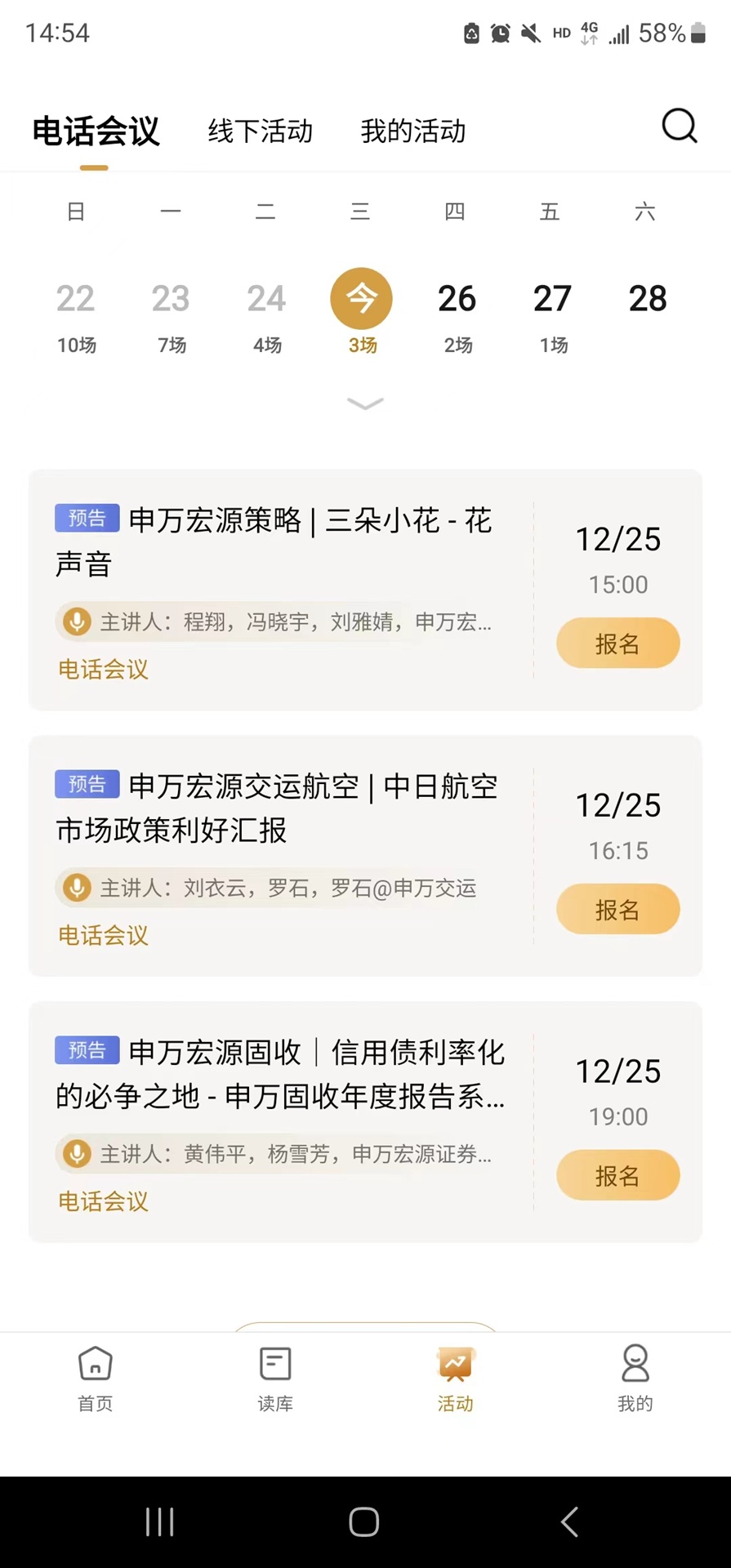Viewport: 731px width, 1568px height.
Task: Click 报名 for the 三朵小花 strategy call
Action: click(617, 643)
